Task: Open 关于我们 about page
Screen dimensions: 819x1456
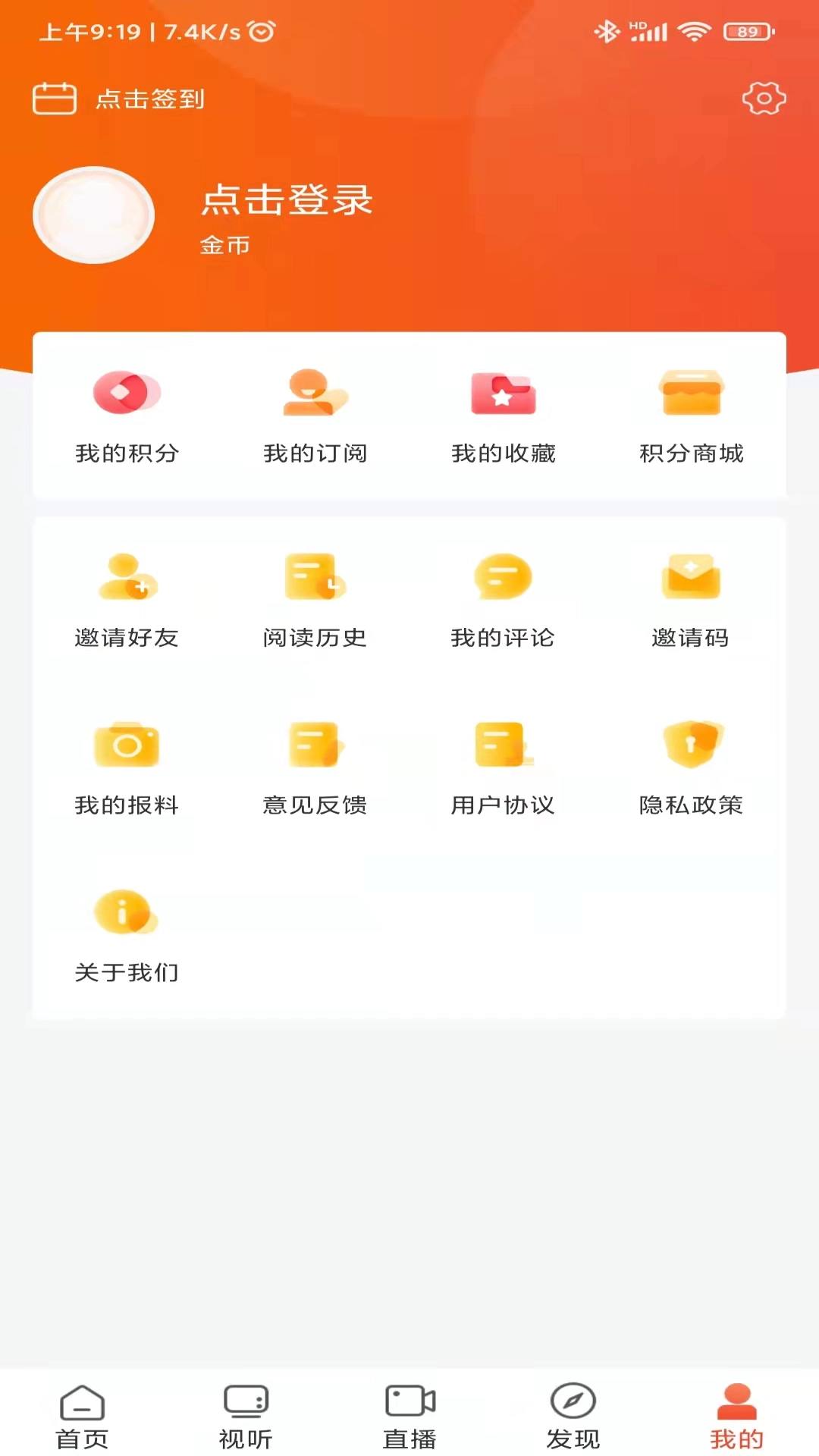Action: 127,937
